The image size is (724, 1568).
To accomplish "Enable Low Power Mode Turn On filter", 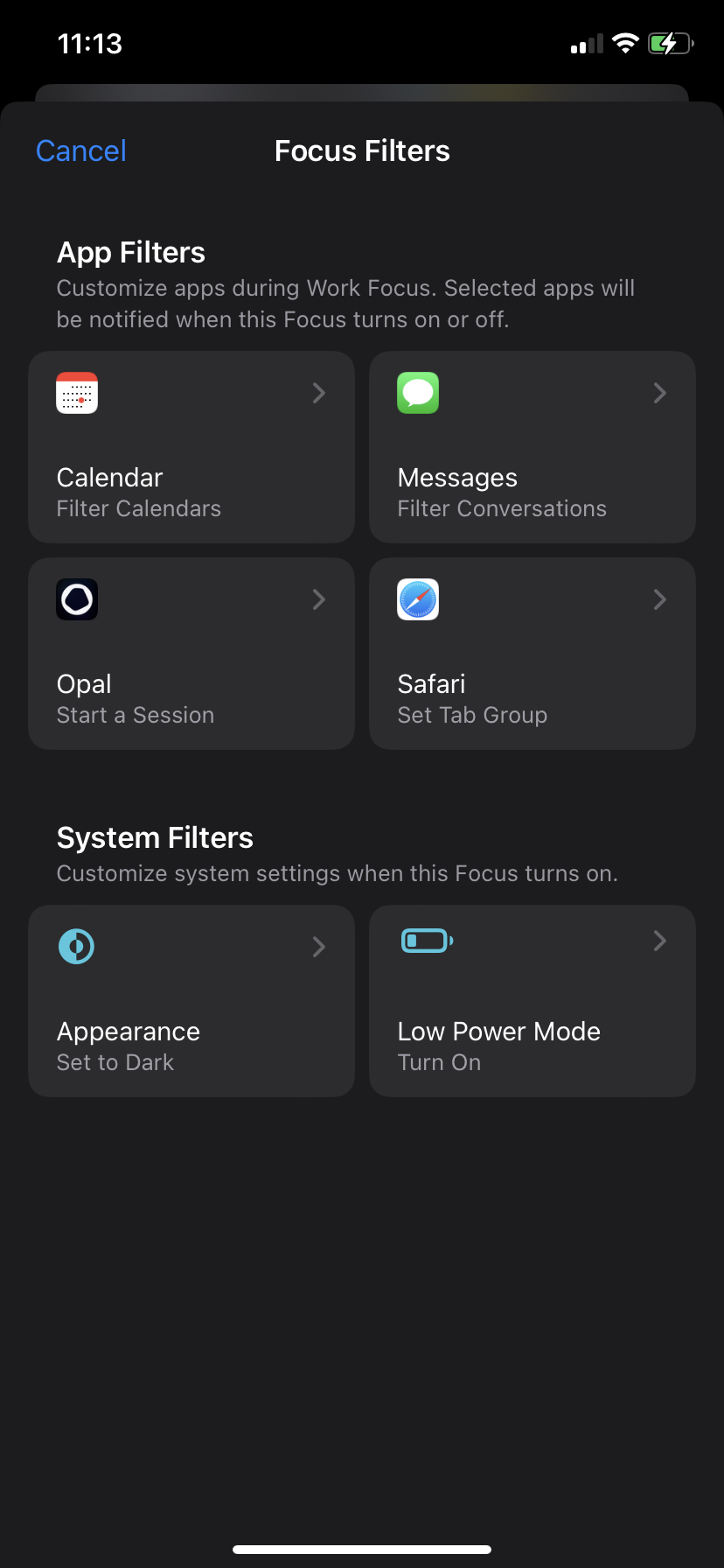I will [533, 1001].
